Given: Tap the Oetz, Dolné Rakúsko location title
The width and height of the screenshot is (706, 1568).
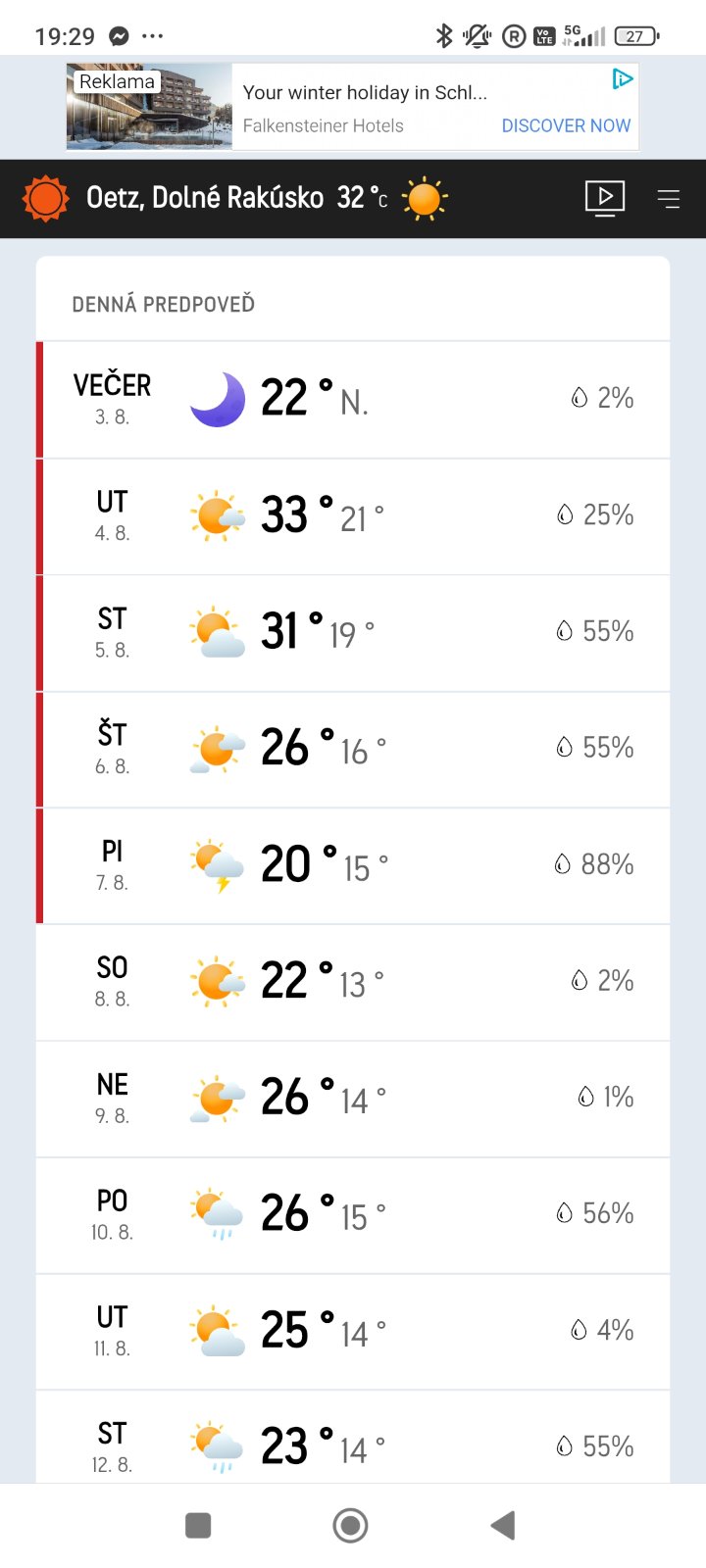Looking at the screenshot, I should coord(205,198).
